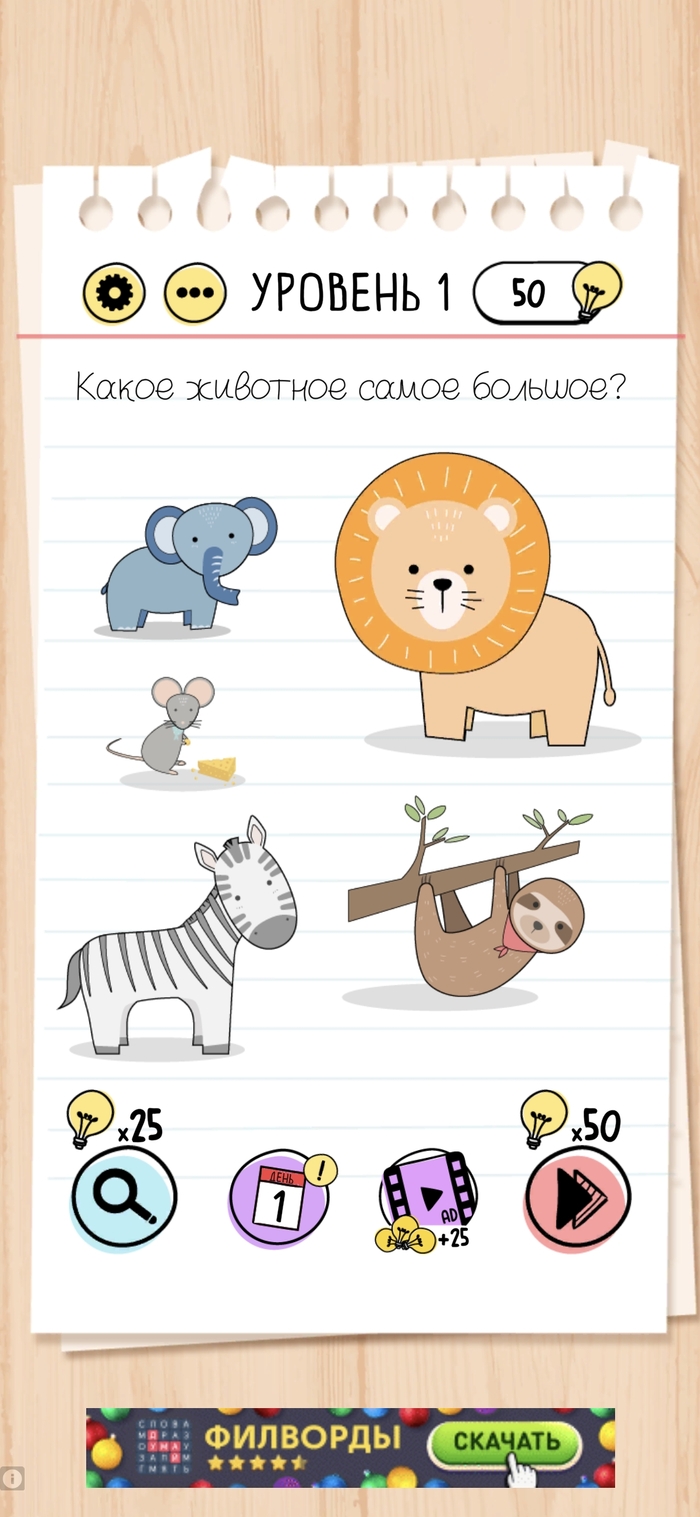The height and width of the screenshot is (1517, 700).
Task: Tap the hint bulb counter showing 50
Action: (545, 293)
